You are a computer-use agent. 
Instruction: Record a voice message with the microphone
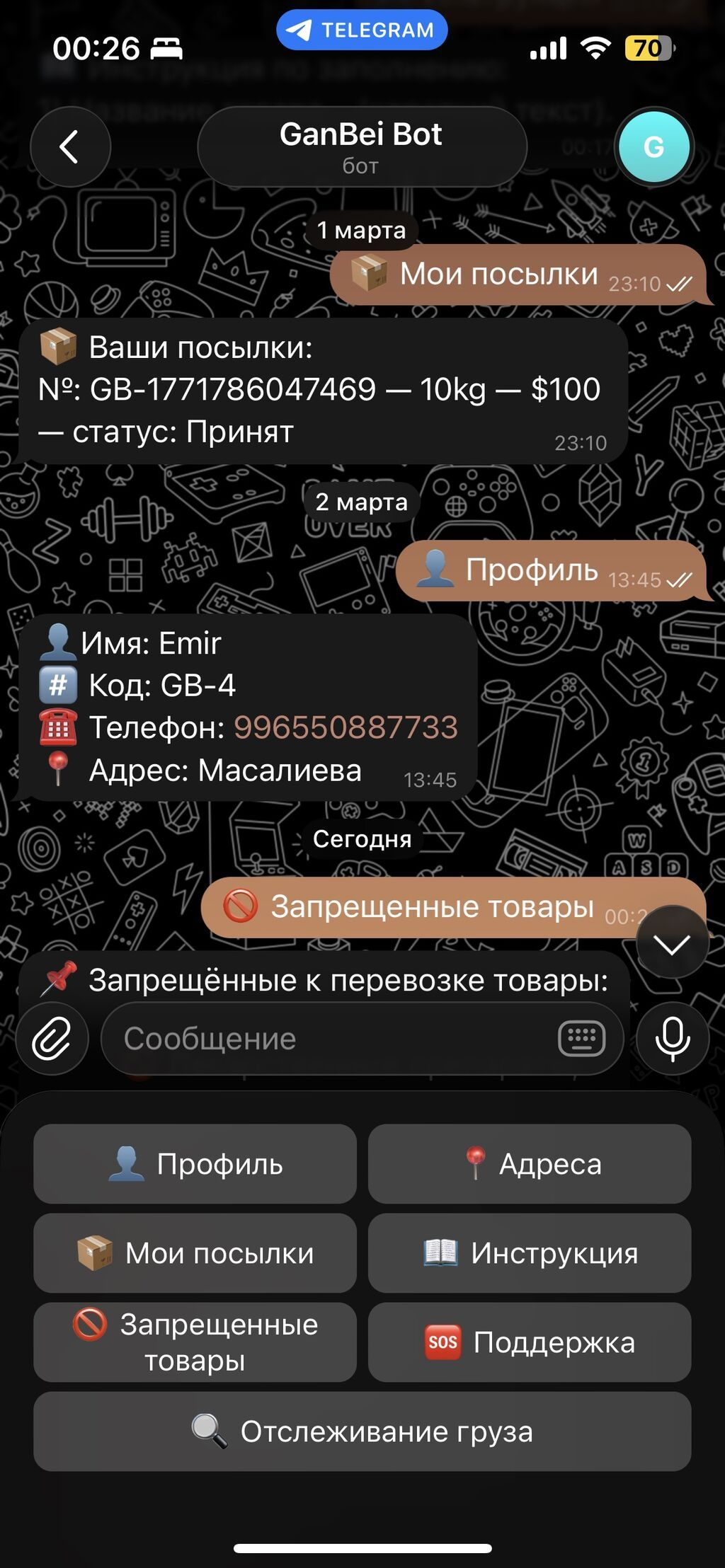(672, 1039)
